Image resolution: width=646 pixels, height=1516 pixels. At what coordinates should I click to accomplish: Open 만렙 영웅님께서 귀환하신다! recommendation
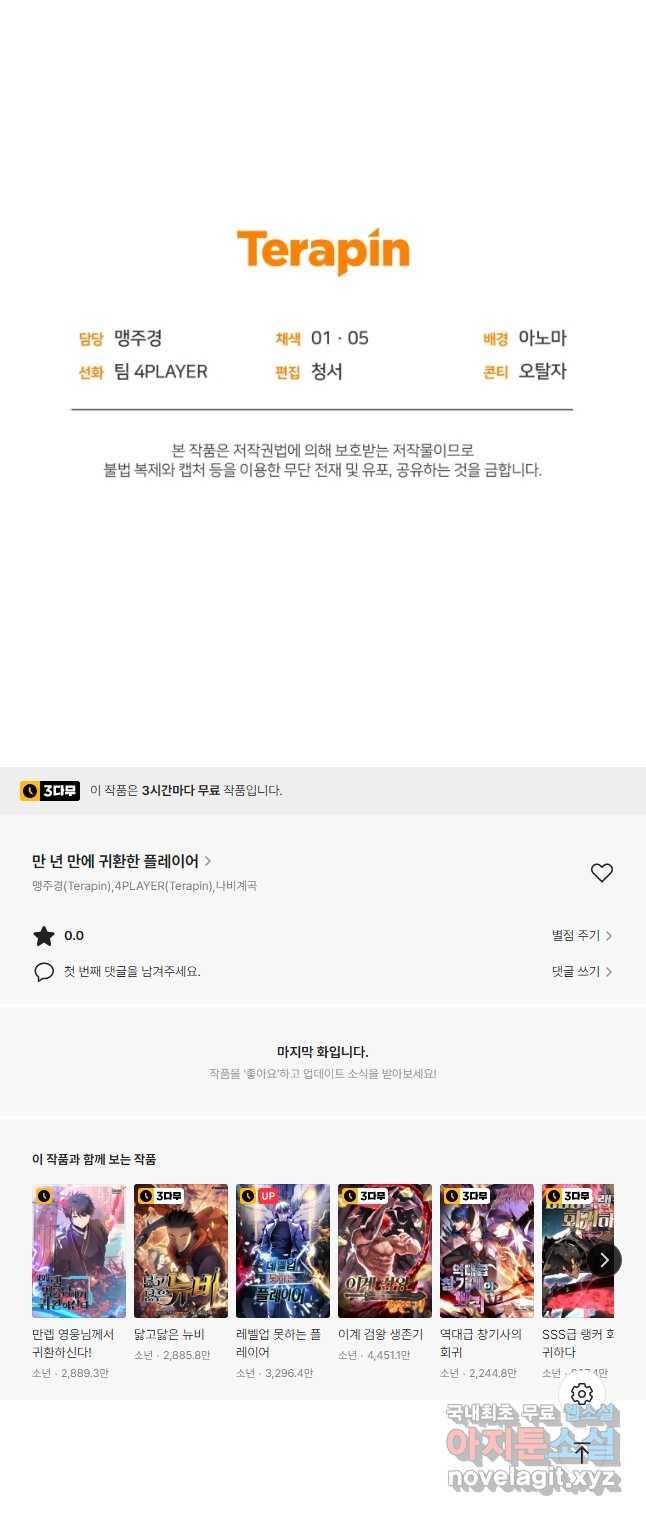(79, 1251)
